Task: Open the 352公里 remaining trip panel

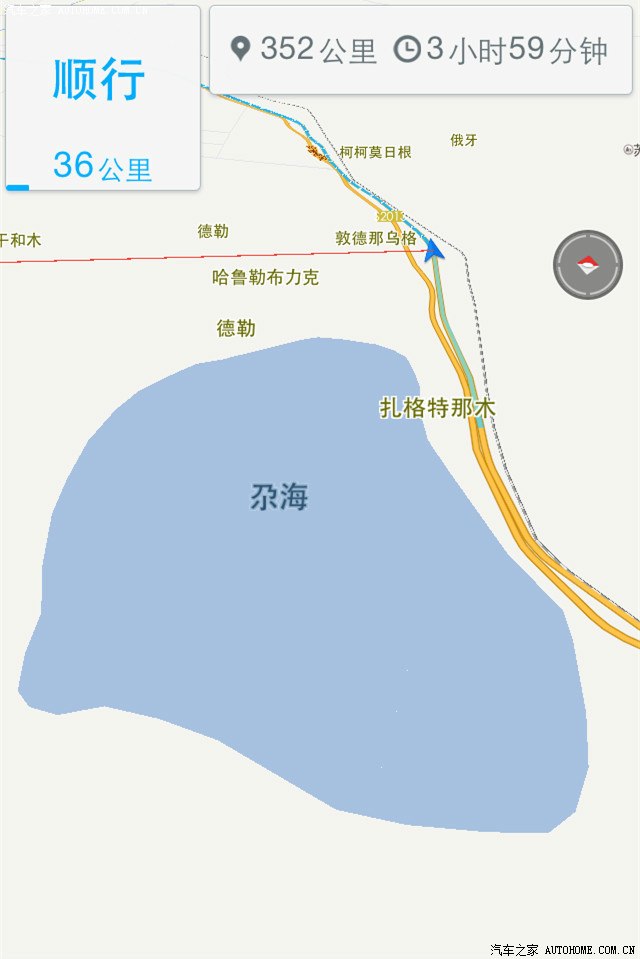Action: (x=420, y=50)
